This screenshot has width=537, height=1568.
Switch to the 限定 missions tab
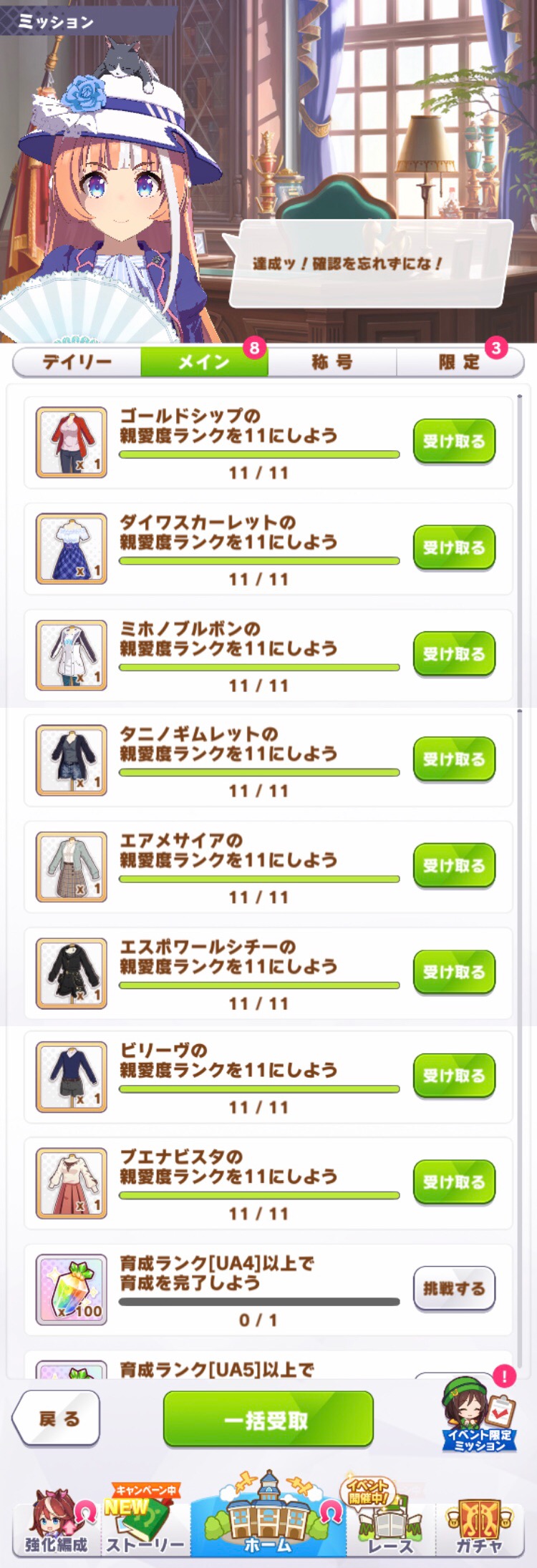(460, 362)
